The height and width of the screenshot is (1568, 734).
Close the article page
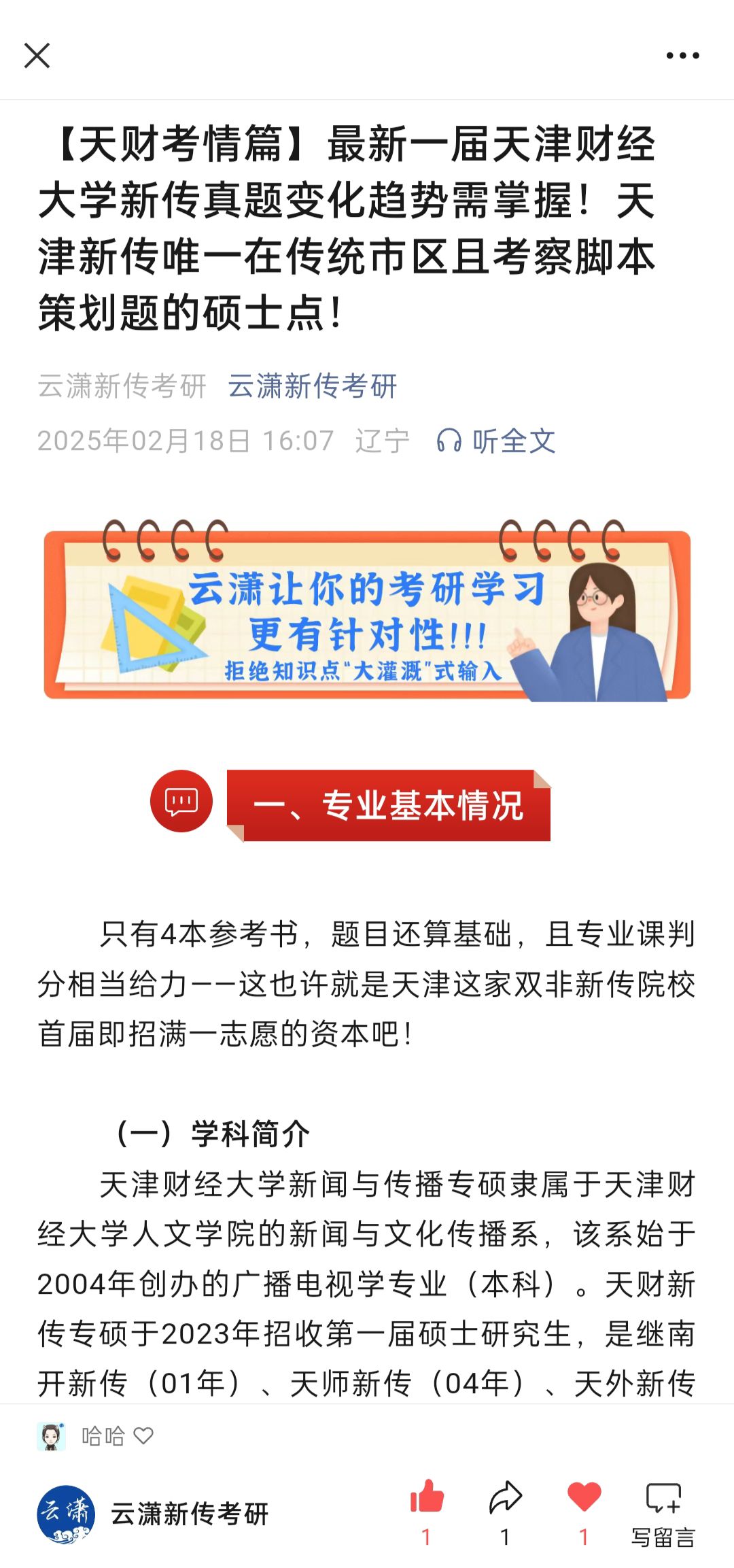(x=37, y=56)
